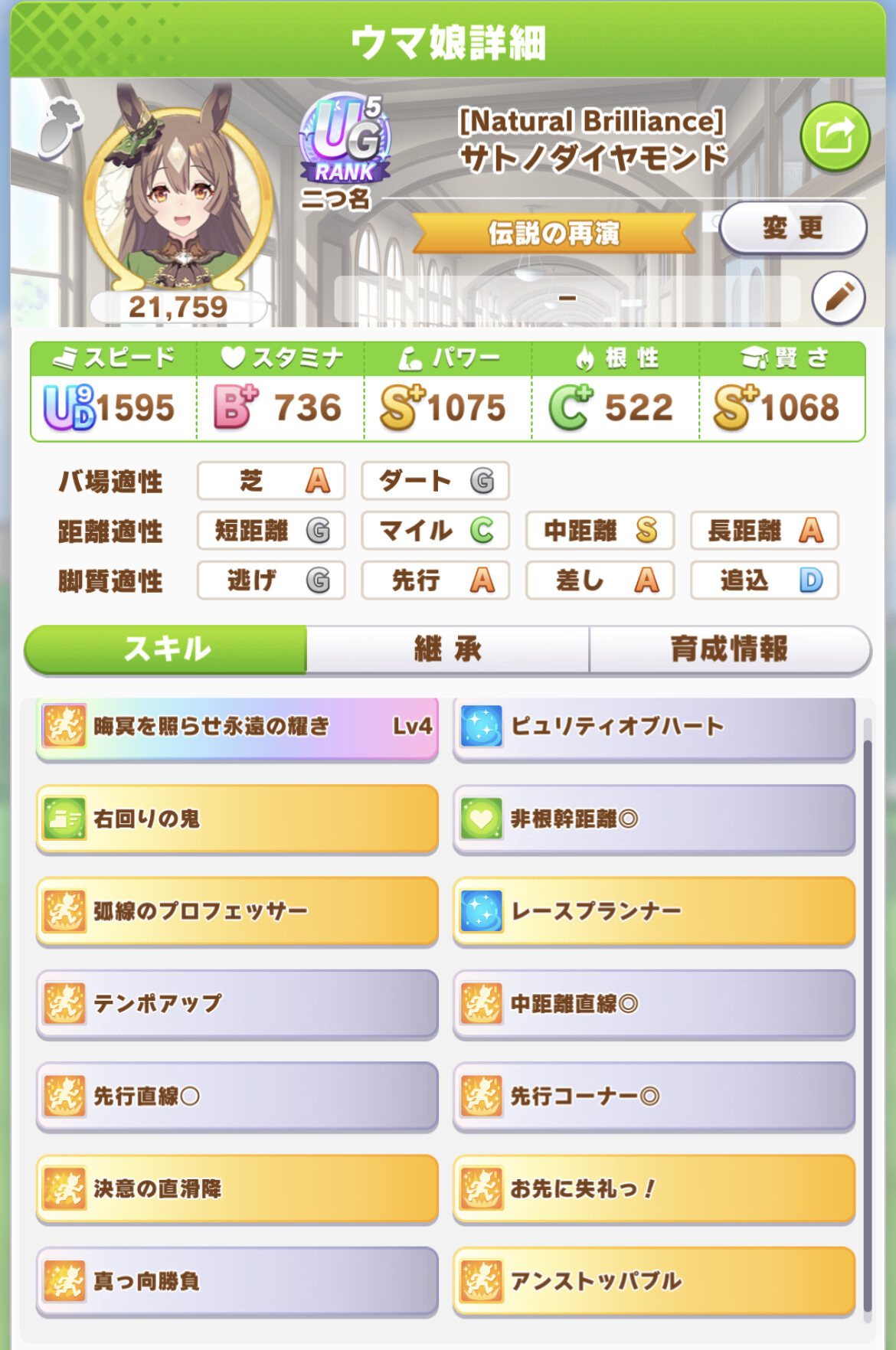This screenshot has height=1350, width=896.
Task: Open 弧線のプロフェッサー skill info
Action: click(x=237, y=911)
